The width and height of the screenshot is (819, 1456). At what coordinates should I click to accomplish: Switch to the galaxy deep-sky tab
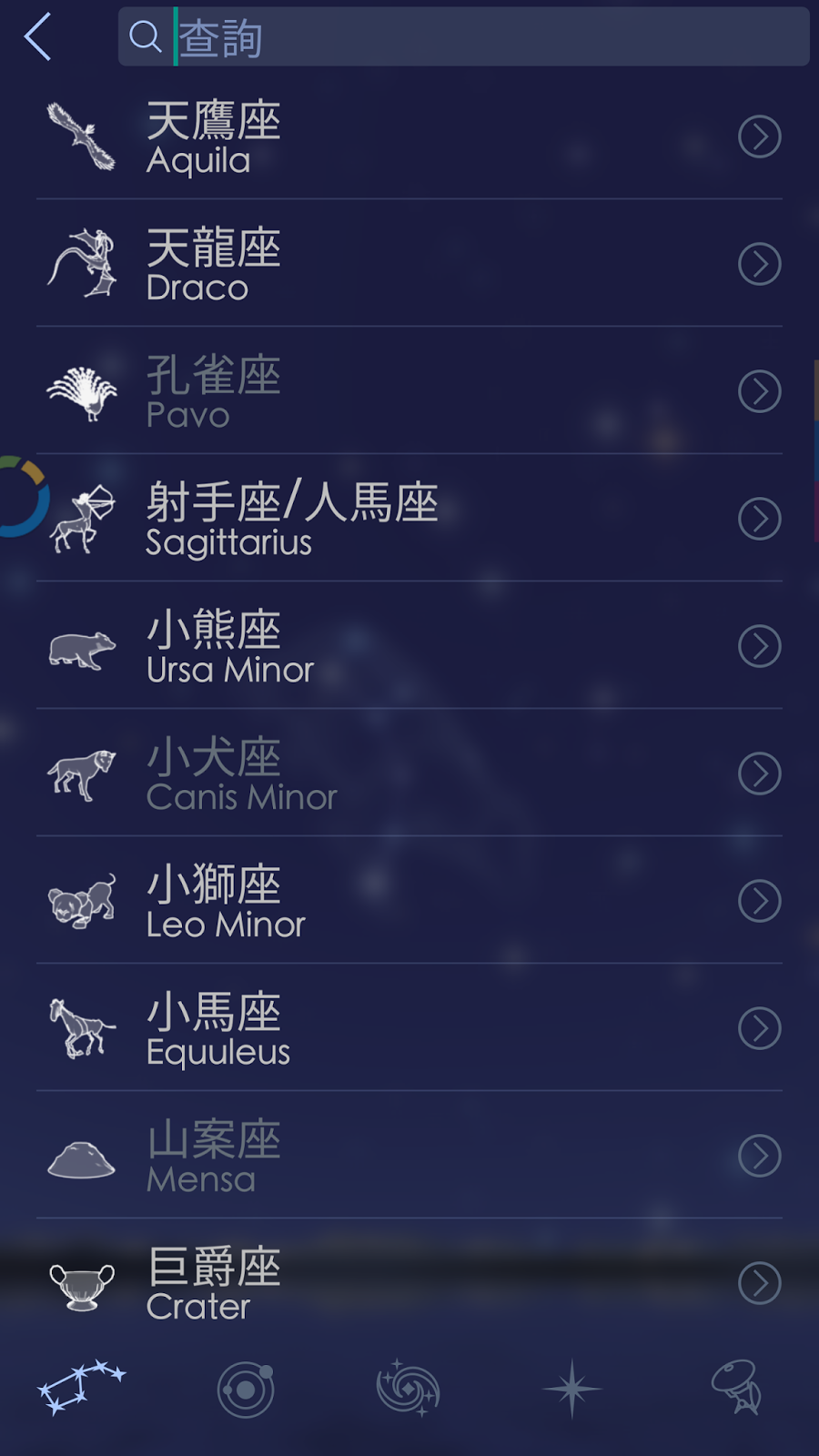click(409, 1389)
